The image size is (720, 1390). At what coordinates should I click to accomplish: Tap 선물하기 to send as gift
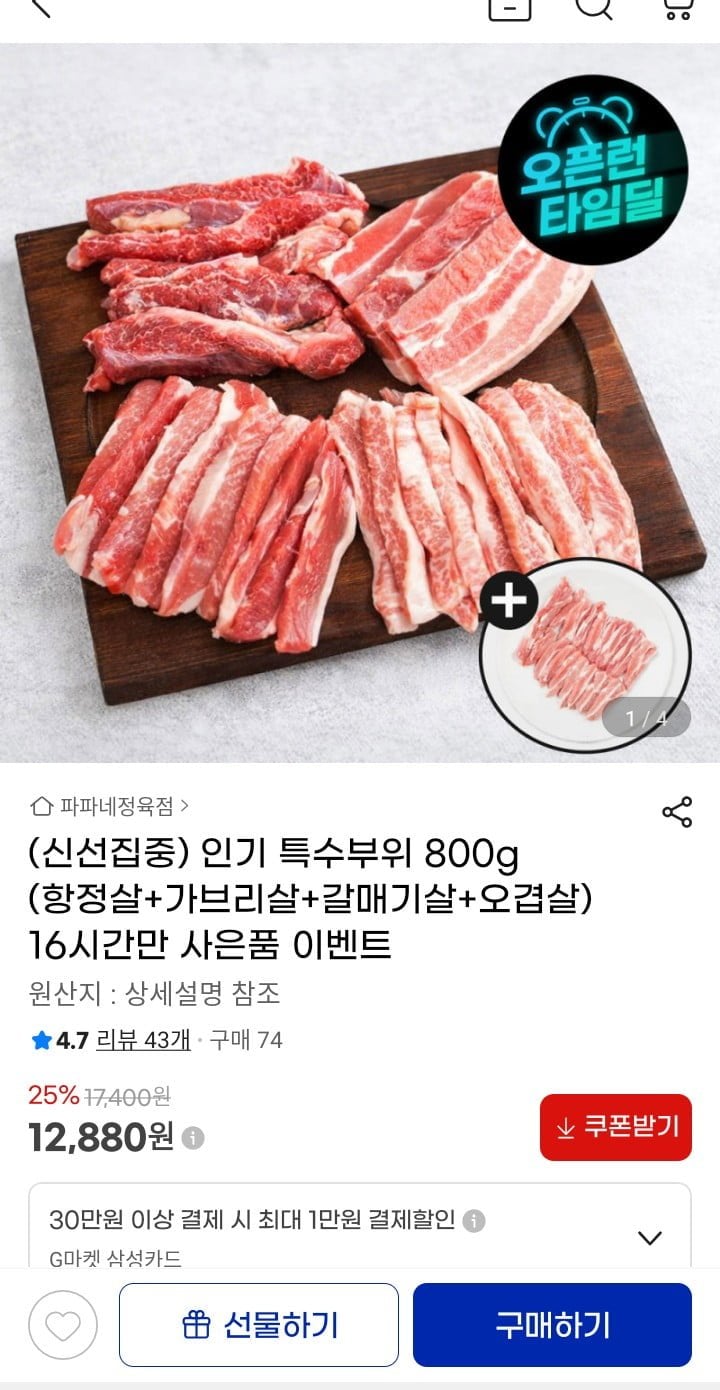[259, 1324]
